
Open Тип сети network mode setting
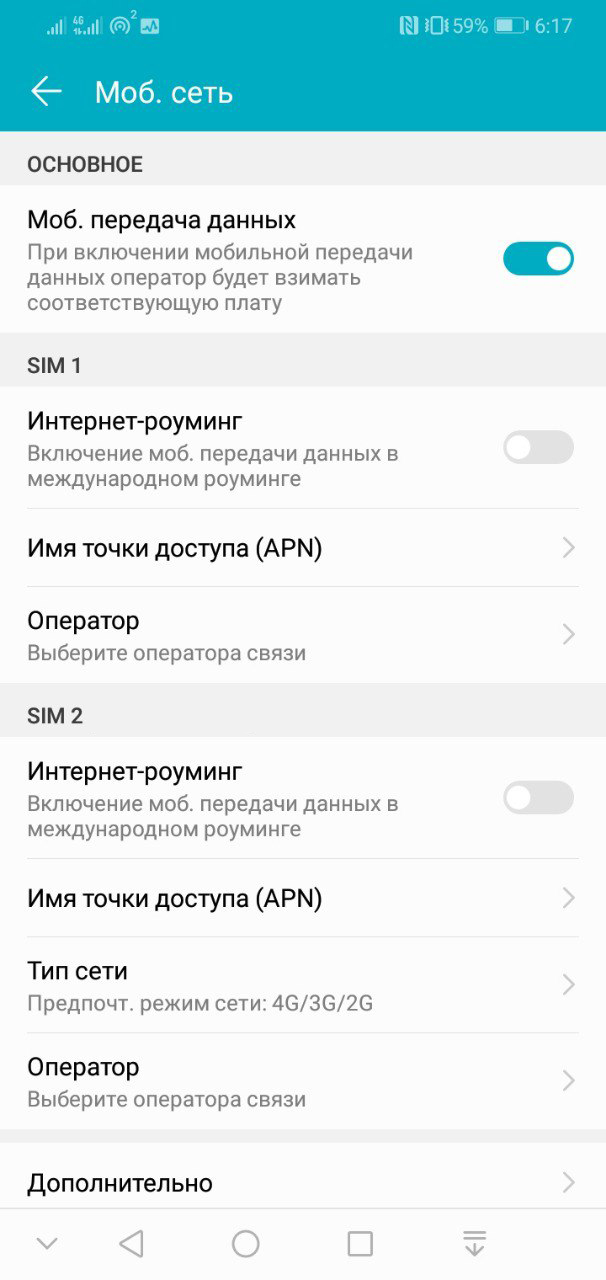303,985
